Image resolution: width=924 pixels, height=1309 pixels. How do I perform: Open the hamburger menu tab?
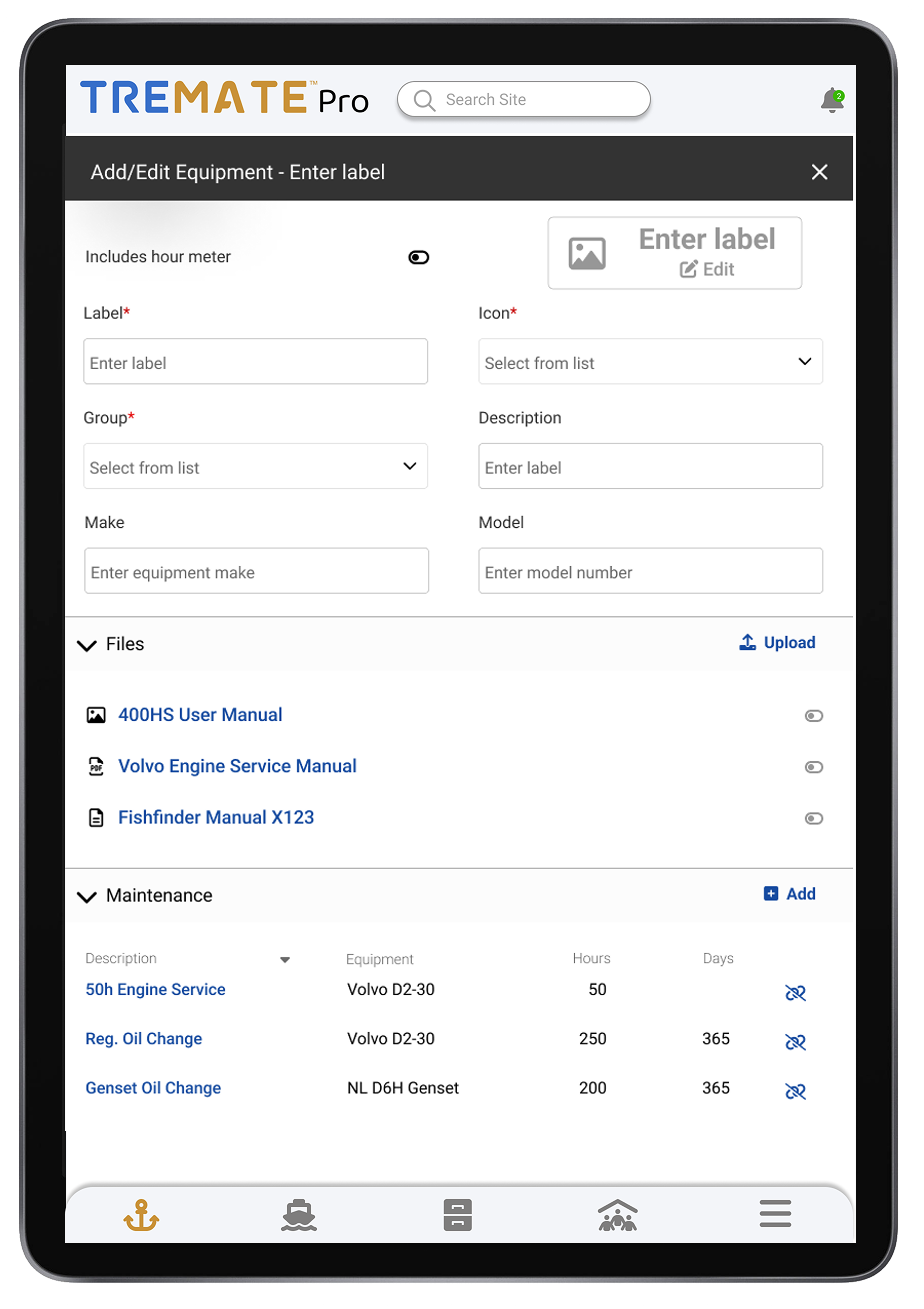click(x=775, y=1214)
